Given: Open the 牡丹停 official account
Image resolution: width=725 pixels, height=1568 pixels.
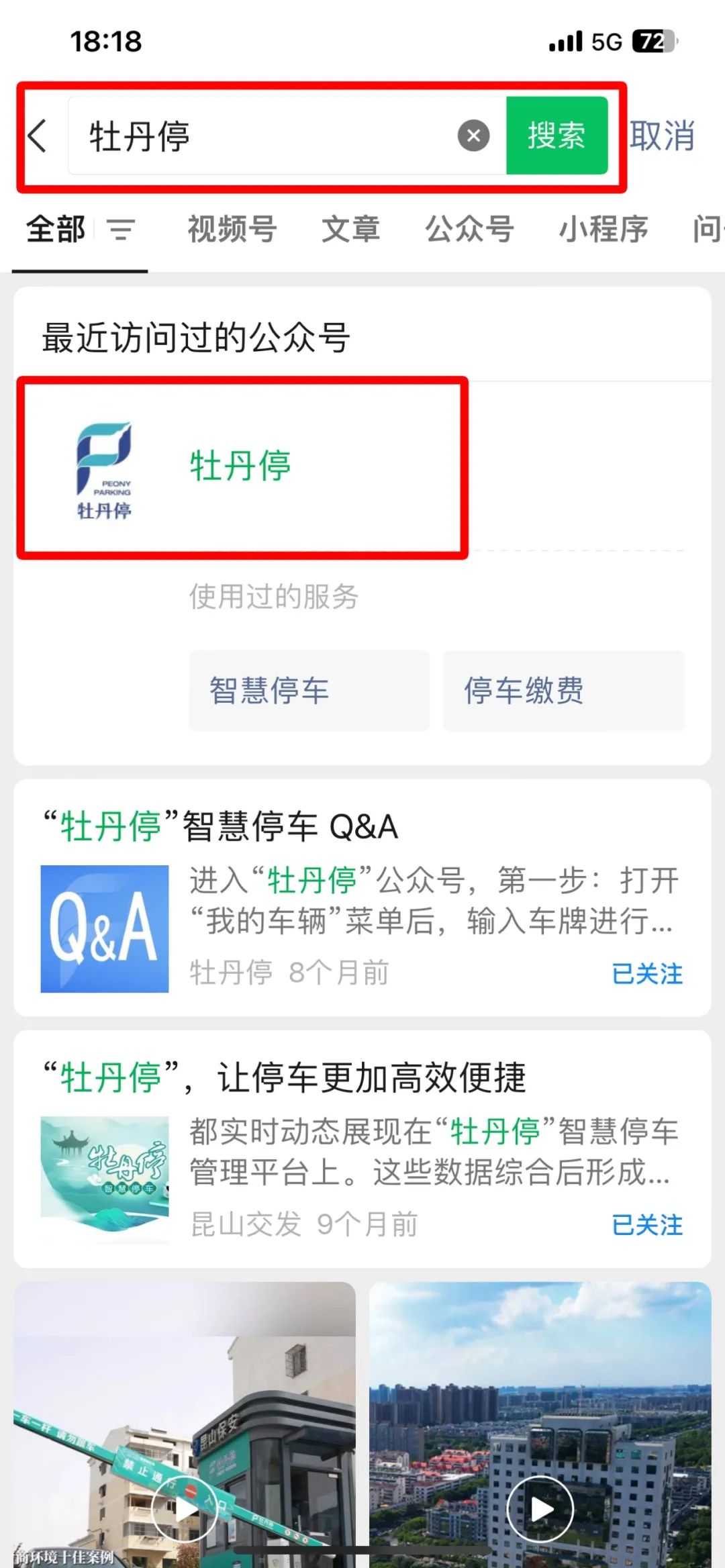Looking at the screenshot, I should (x=240, y=467).
